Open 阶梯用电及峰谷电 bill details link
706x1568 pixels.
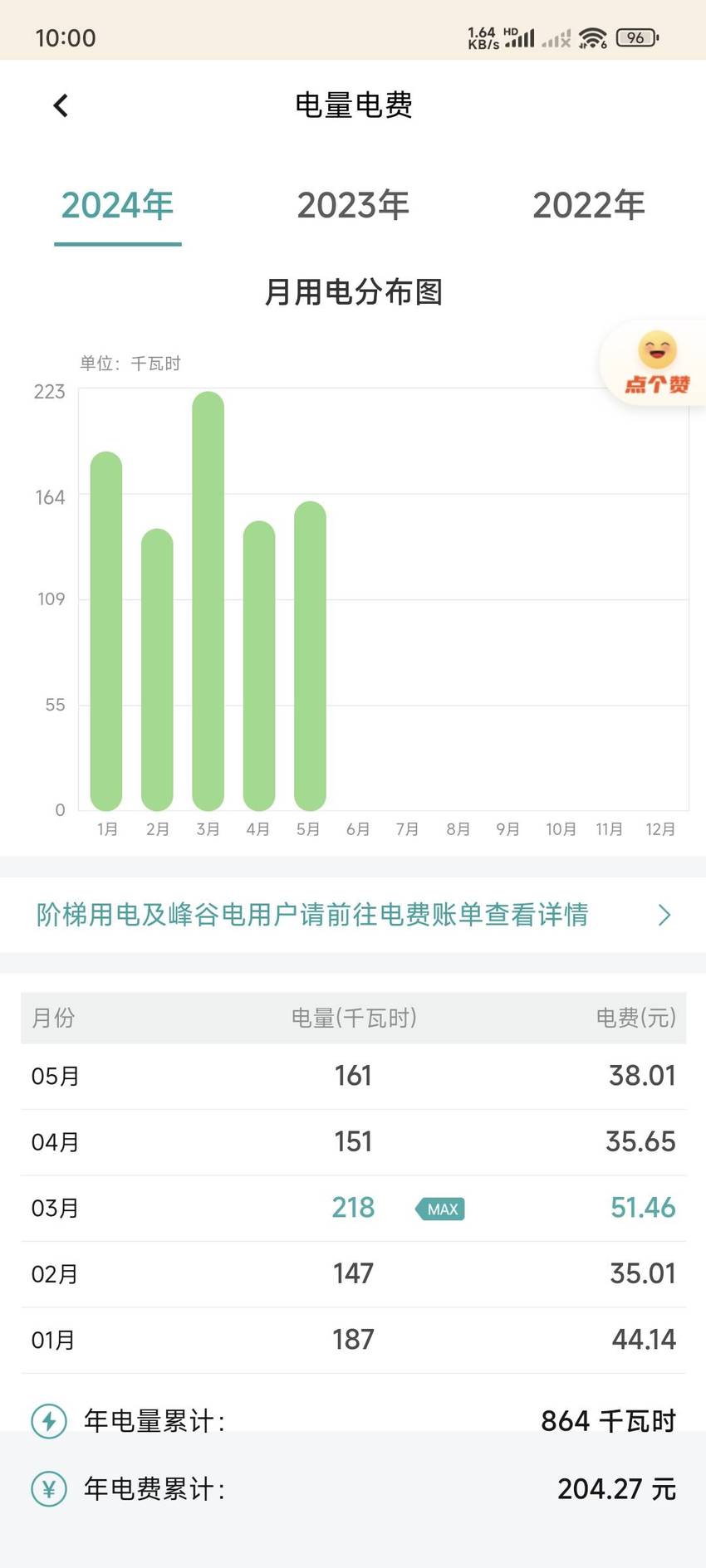[353, 915]
